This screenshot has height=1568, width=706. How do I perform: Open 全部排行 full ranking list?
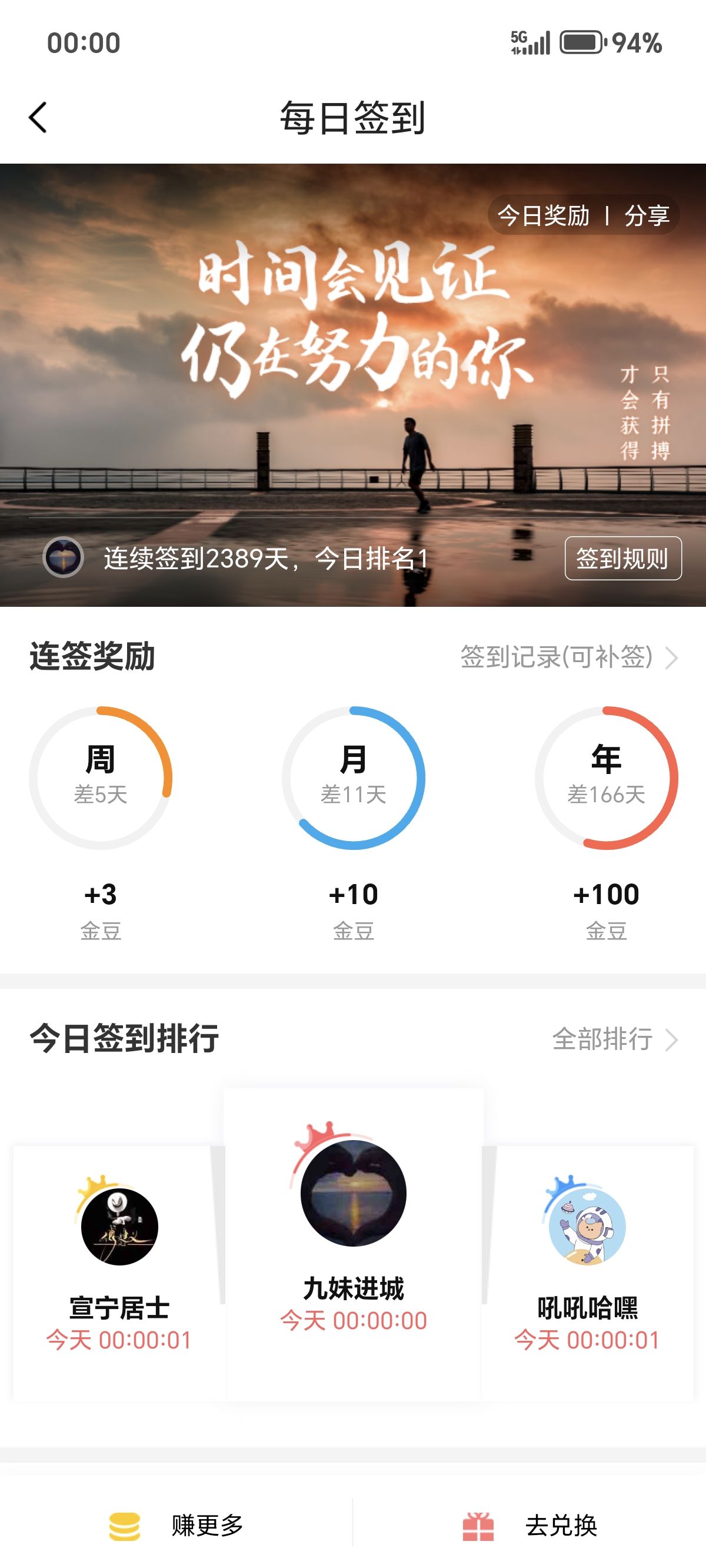tap(615, 1039)
